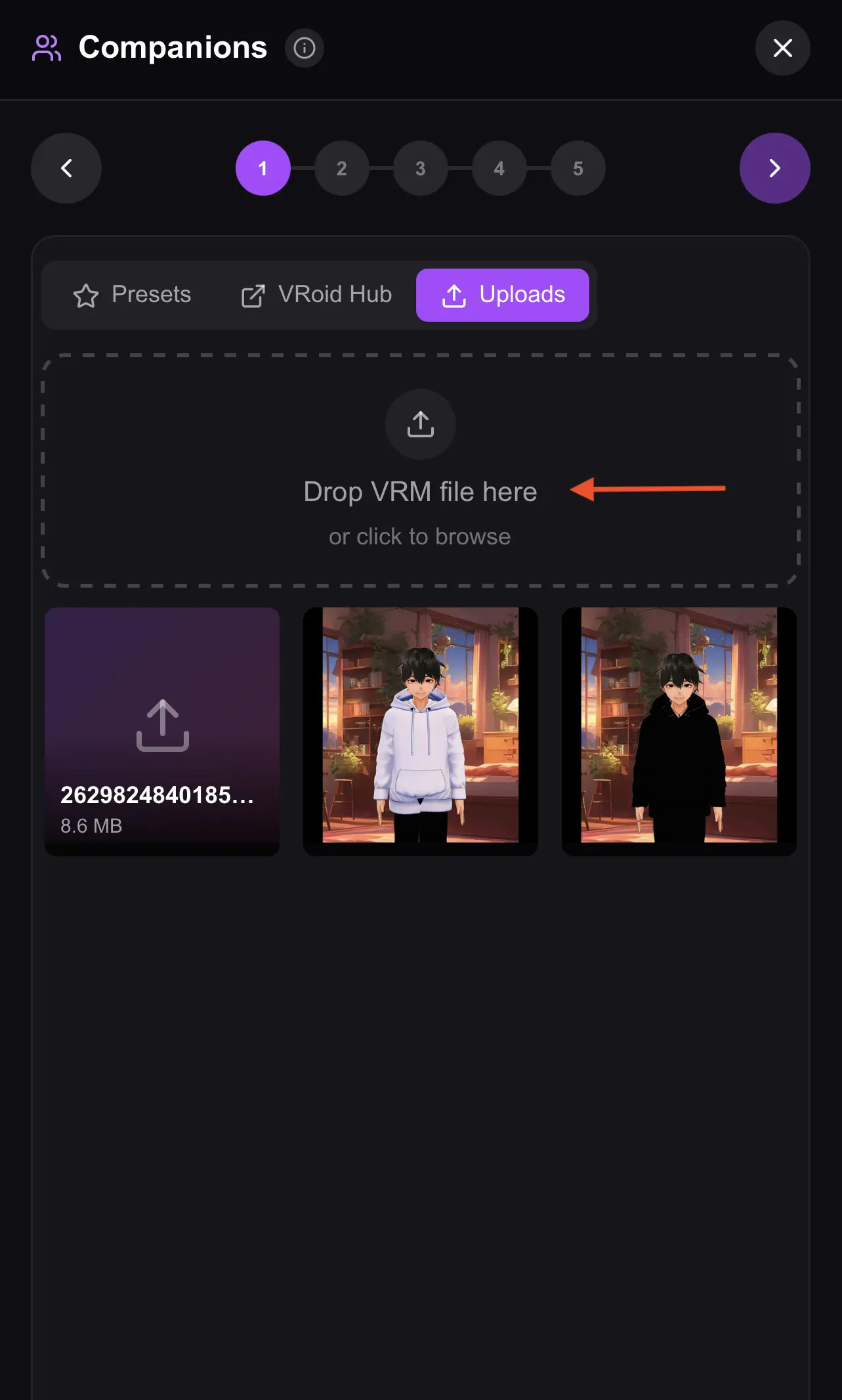Select the white hoodie avatar thumbnail
This screenshot has width=842, height=1400.
tap(420, 731)
